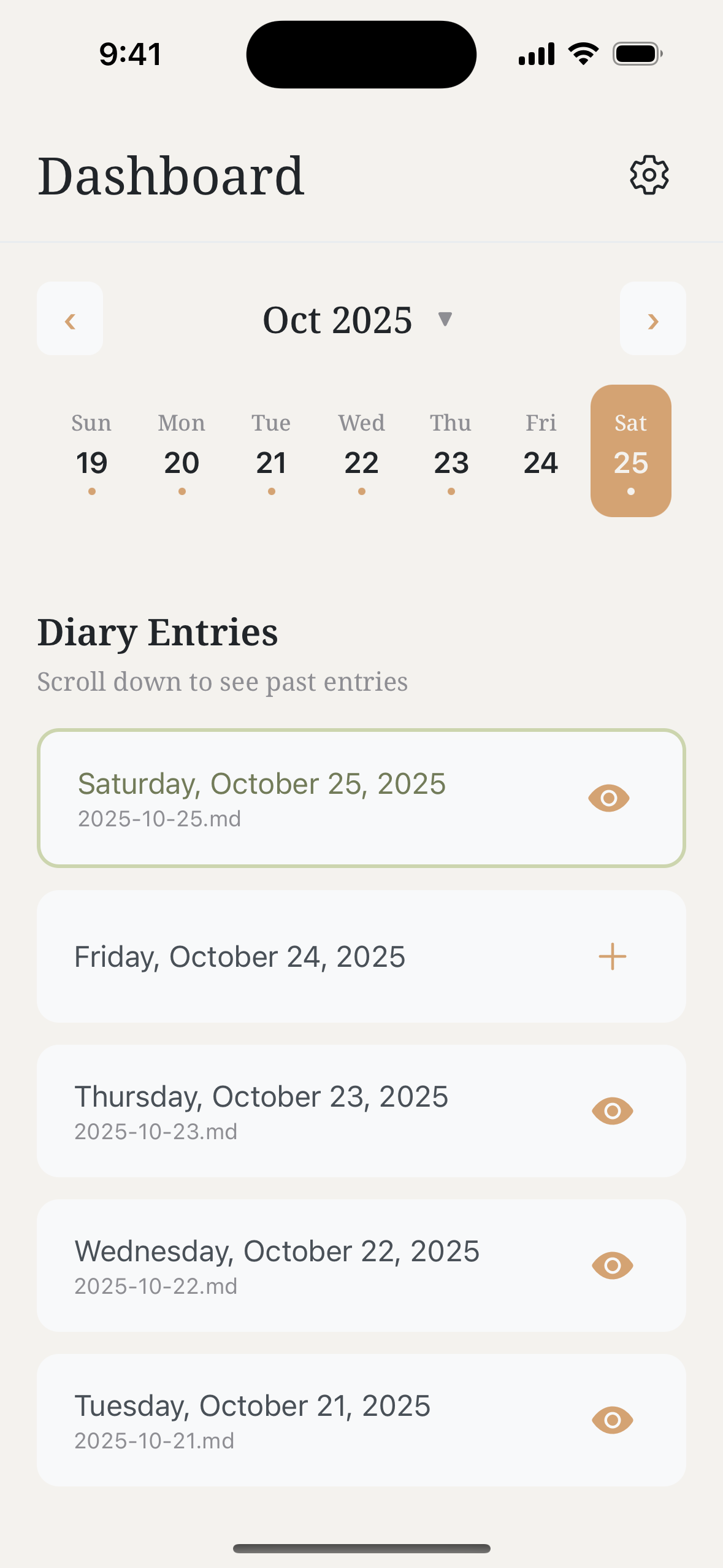
Task: Open the app settings via the gear icon
Action: 649,174
